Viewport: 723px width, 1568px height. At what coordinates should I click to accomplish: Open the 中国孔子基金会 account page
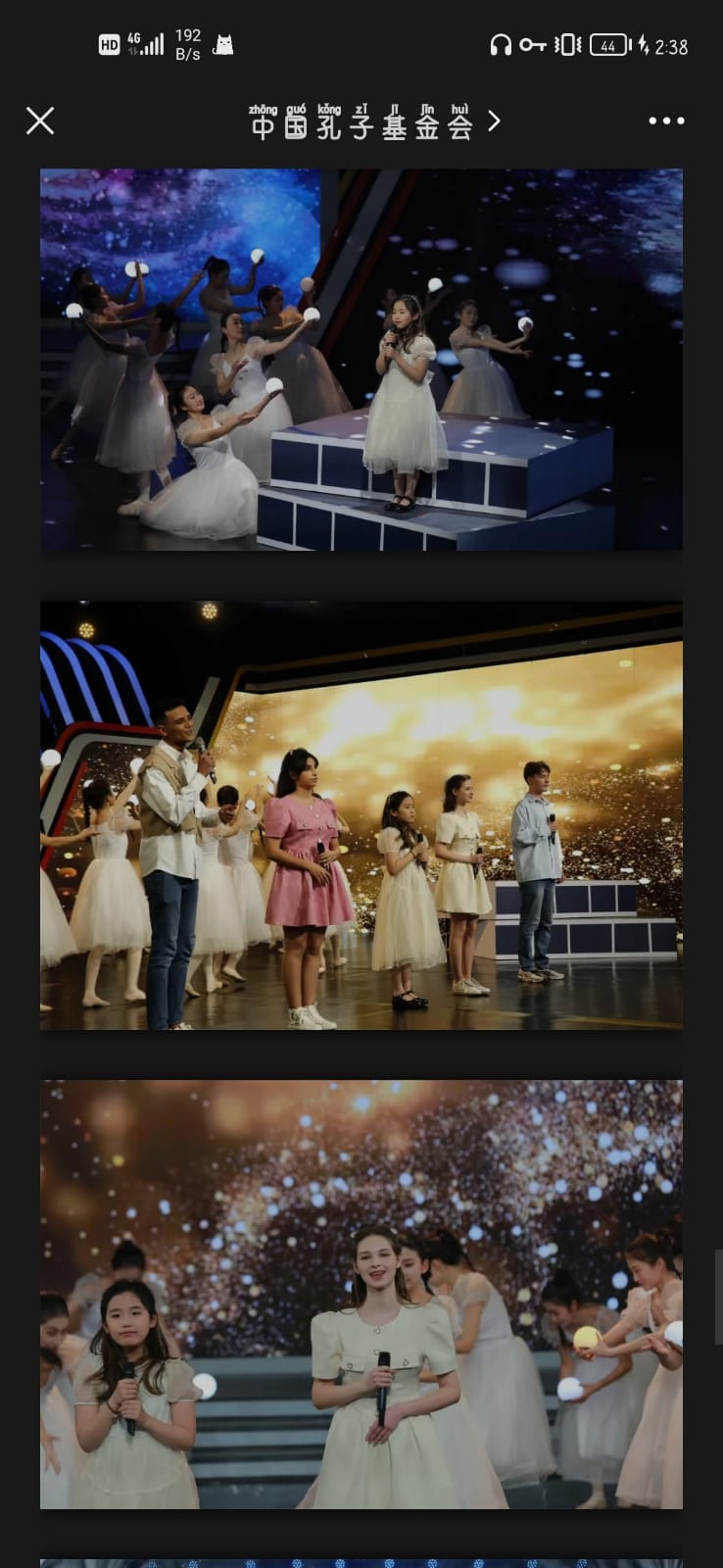coord(374,122)
